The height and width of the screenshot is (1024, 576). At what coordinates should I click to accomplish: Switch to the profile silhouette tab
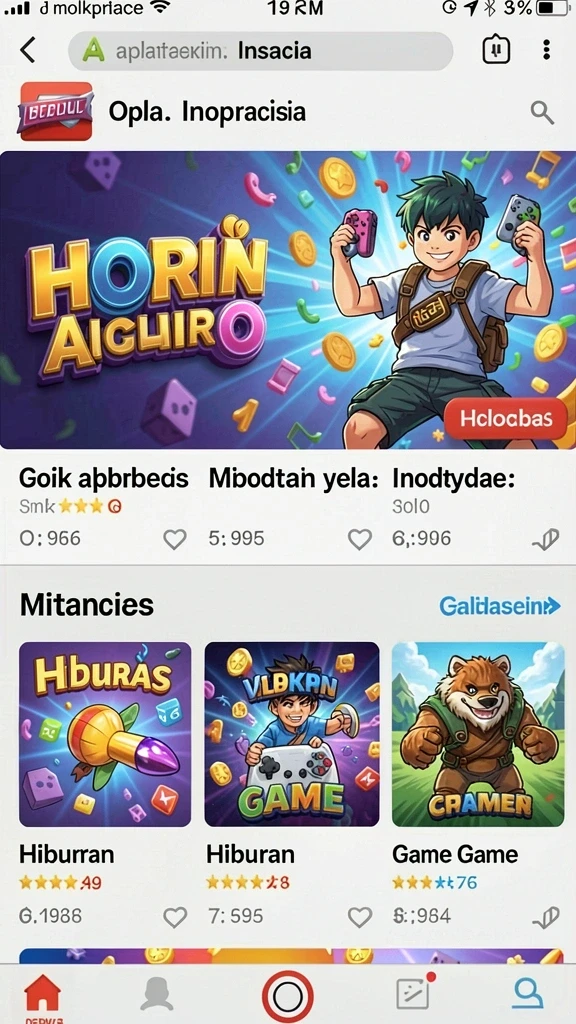157,995
